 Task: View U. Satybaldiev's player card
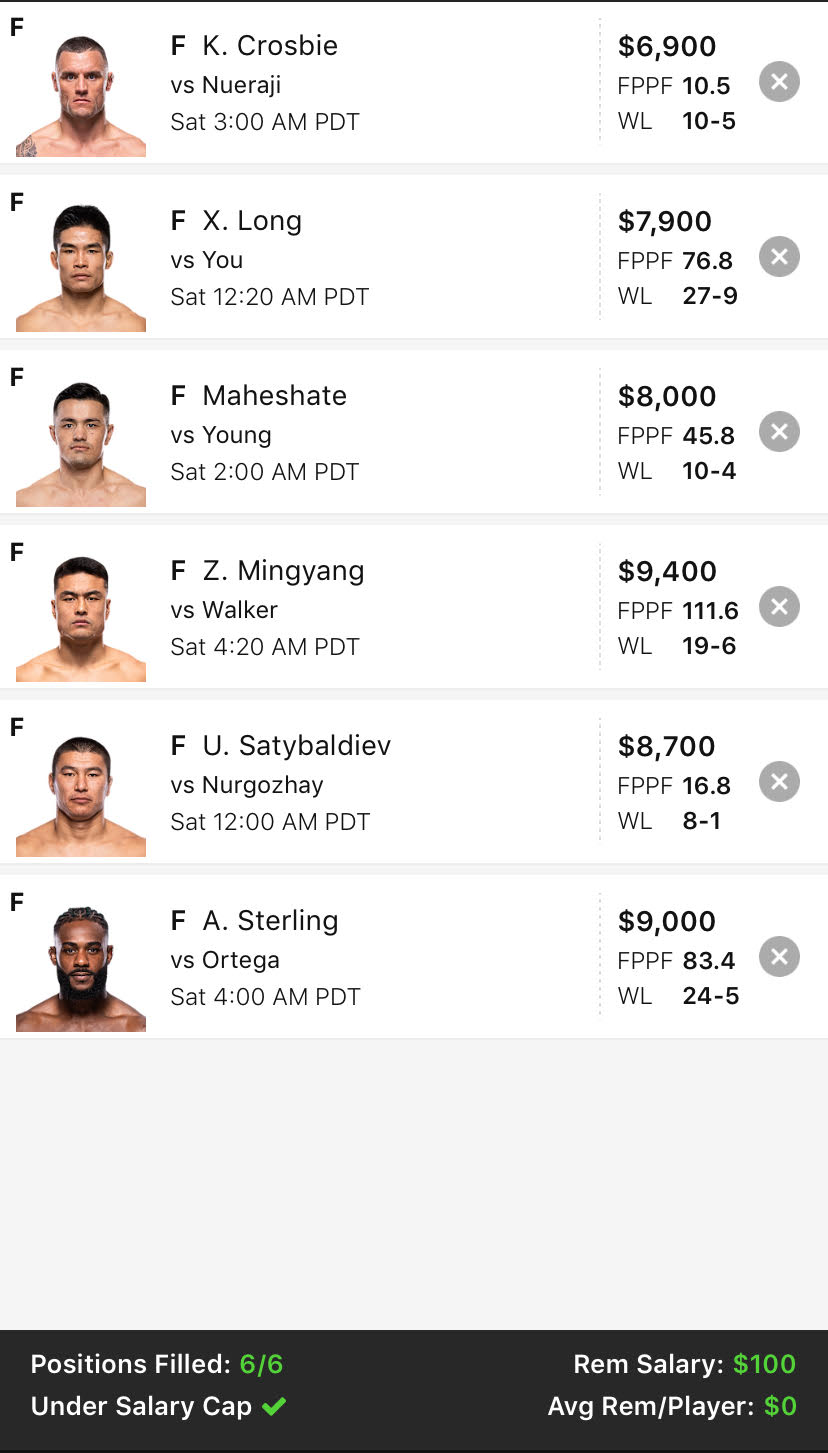[296, 746]
